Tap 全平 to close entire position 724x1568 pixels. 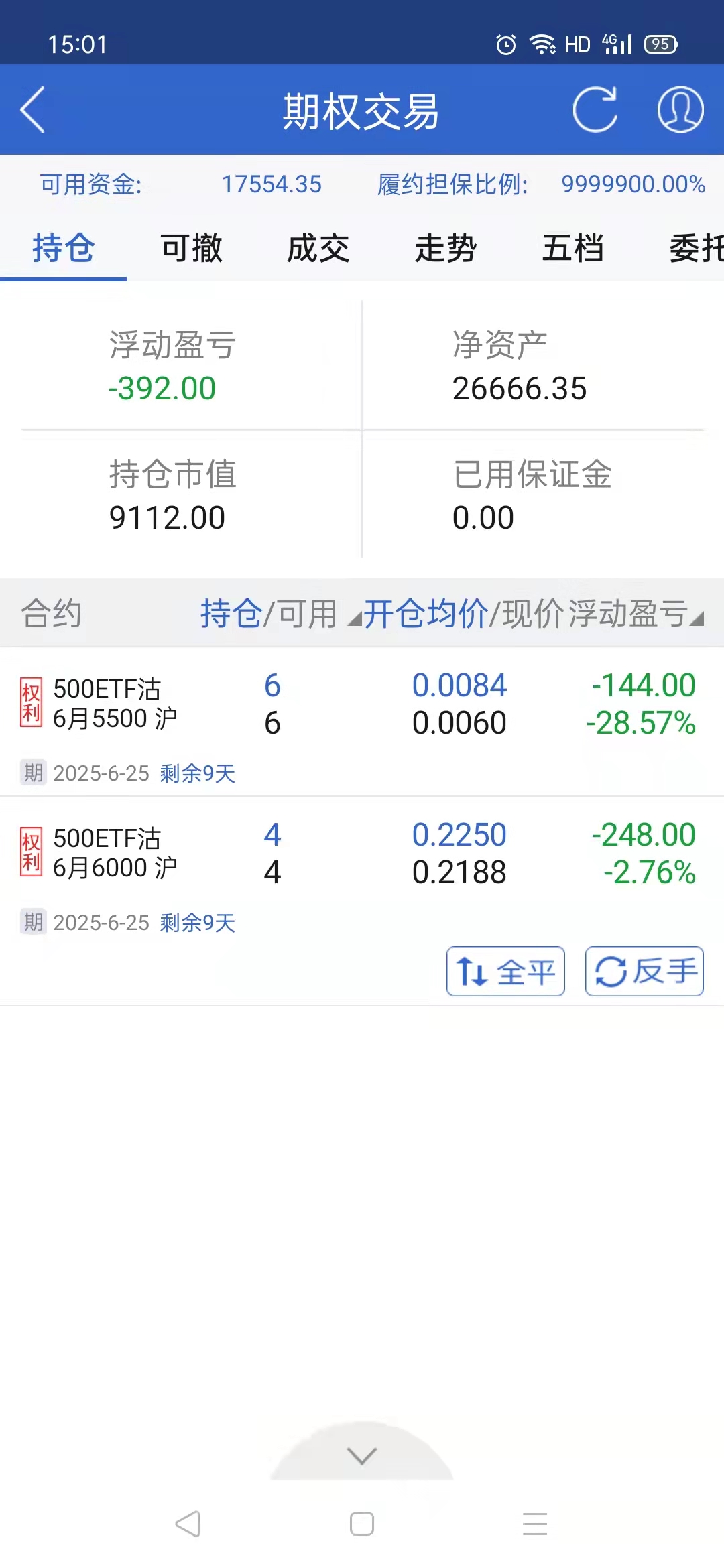pyautogui.click(x=505, y=971)
